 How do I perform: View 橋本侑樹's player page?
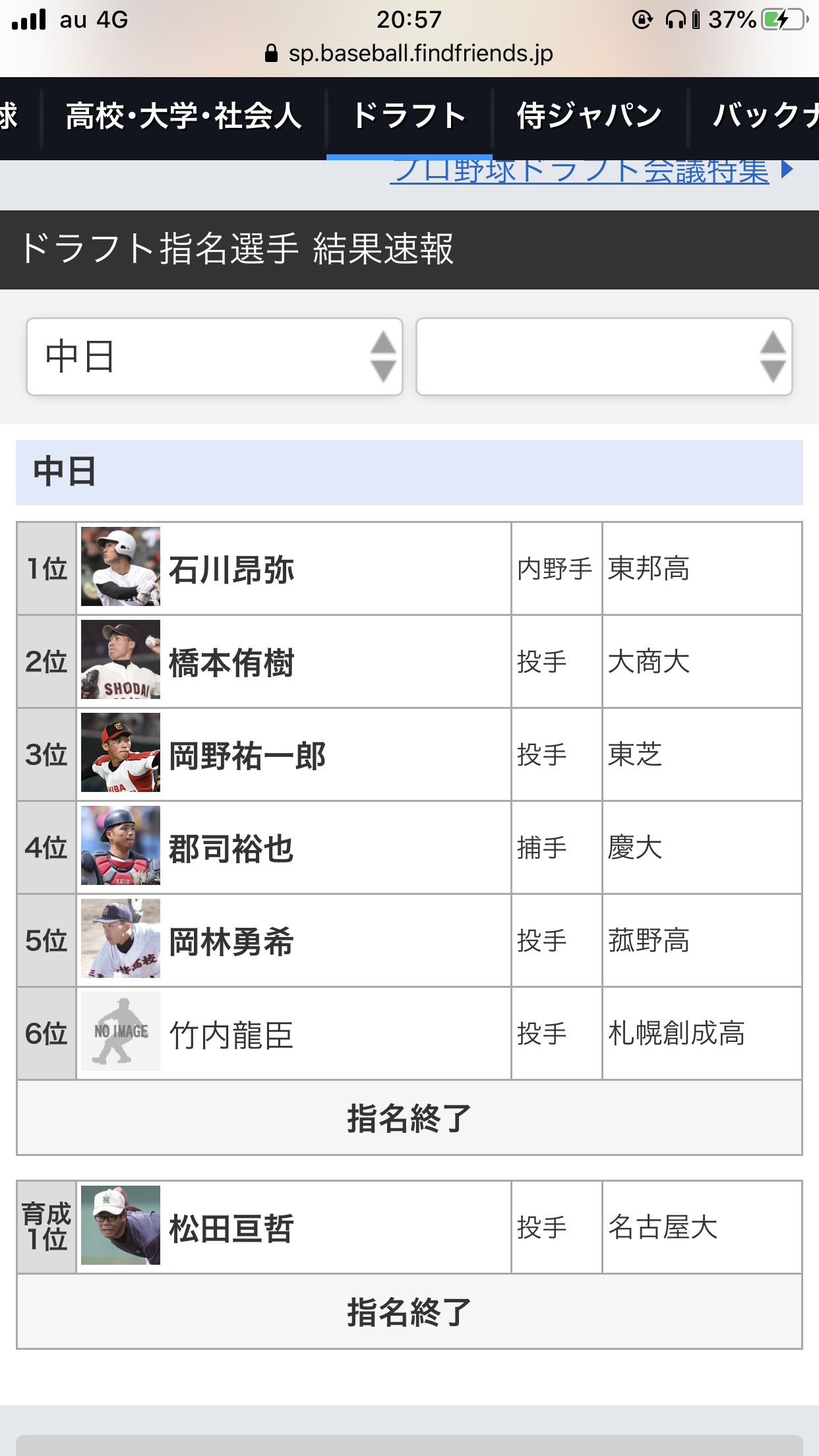409,661
